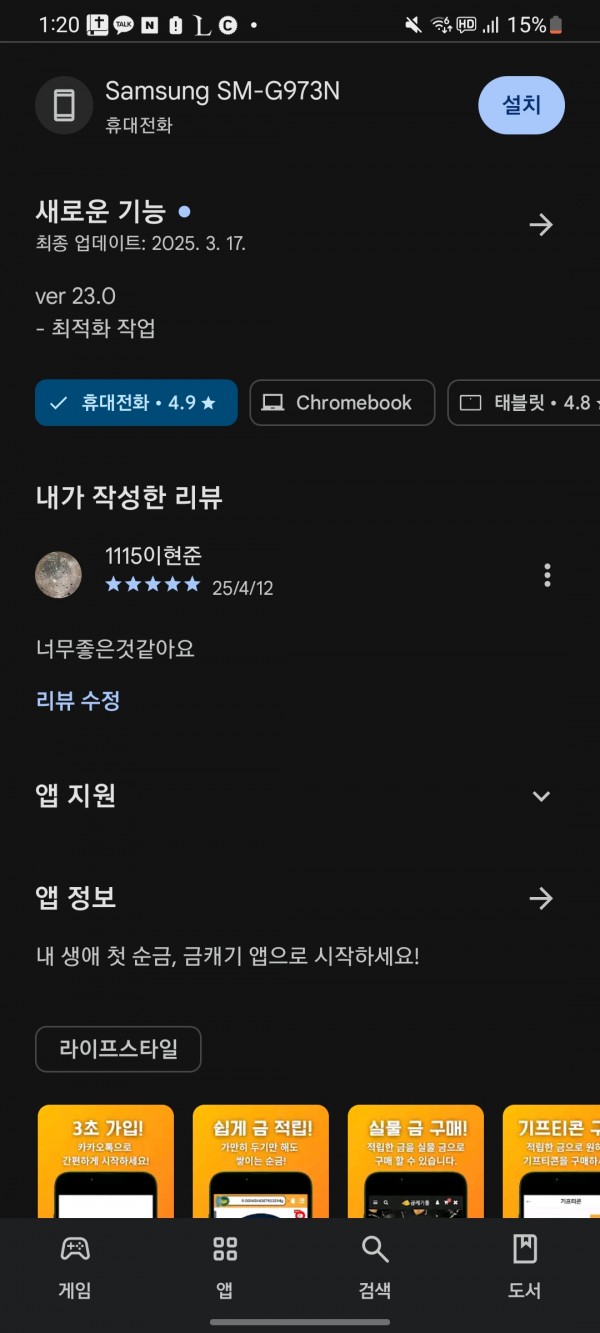600x1333 pixels.
Task: Switch to the 앱 tab
Action: pos(225,1266)
